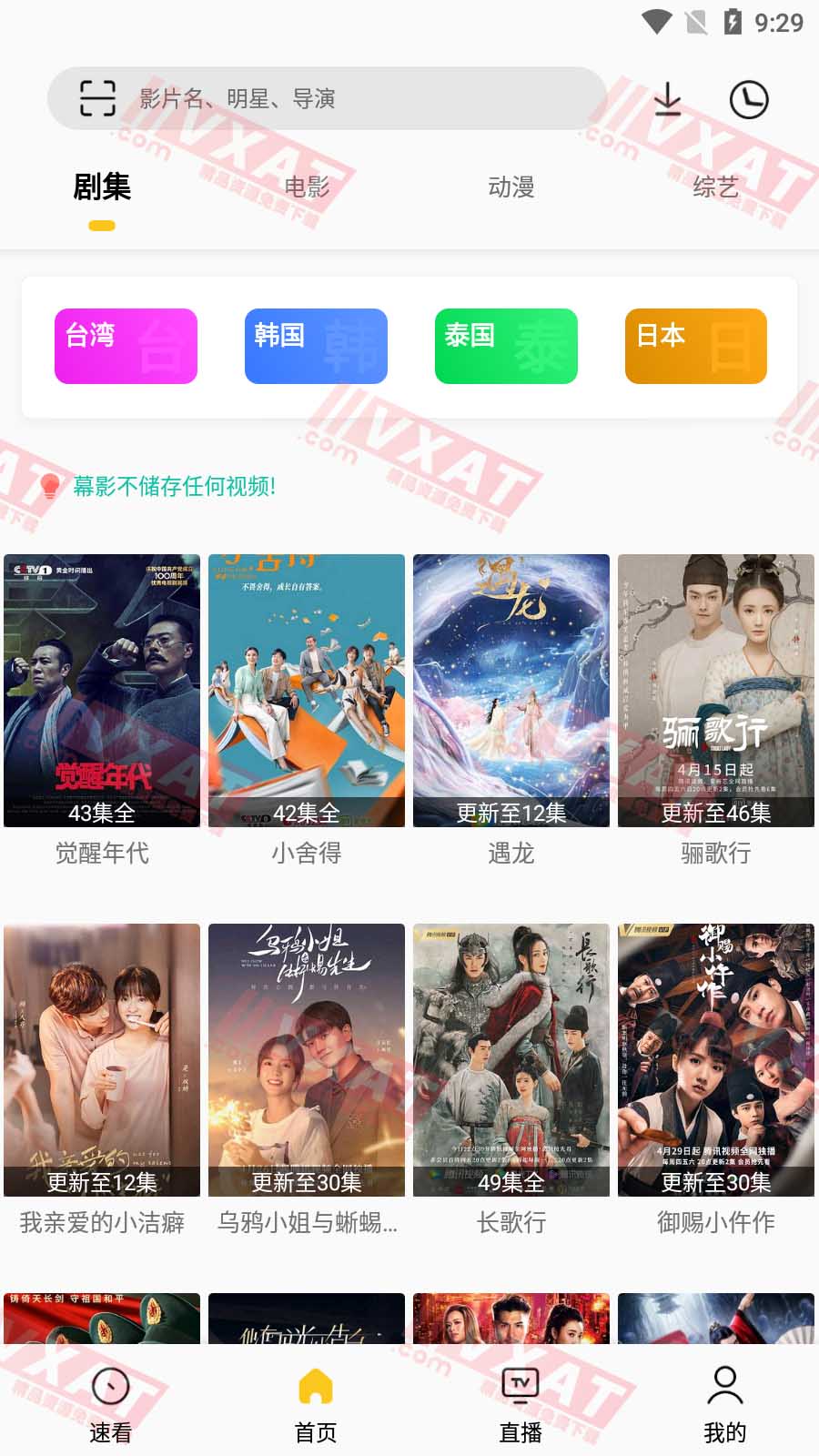This screenshot has height=1456, width=819.
Task: Switch to the 电影 tab
Action: pyautogui.click(x=307, y=187)
